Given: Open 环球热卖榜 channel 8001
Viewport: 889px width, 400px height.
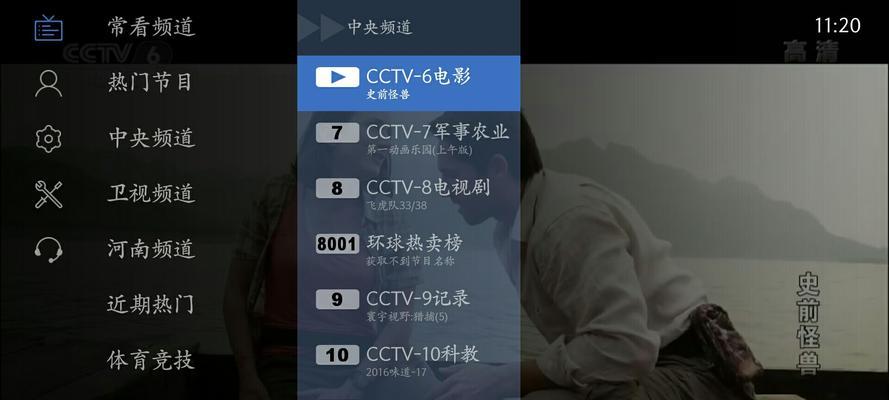Looking at the screenshot, I should click(408, 249).
